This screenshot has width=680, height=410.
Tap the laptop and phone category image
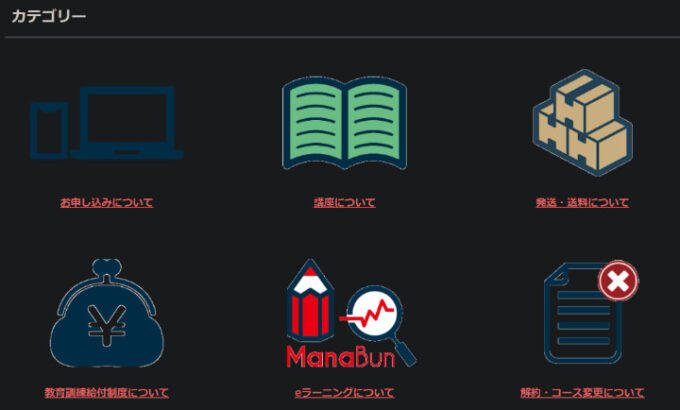click(x=106, y=124)
